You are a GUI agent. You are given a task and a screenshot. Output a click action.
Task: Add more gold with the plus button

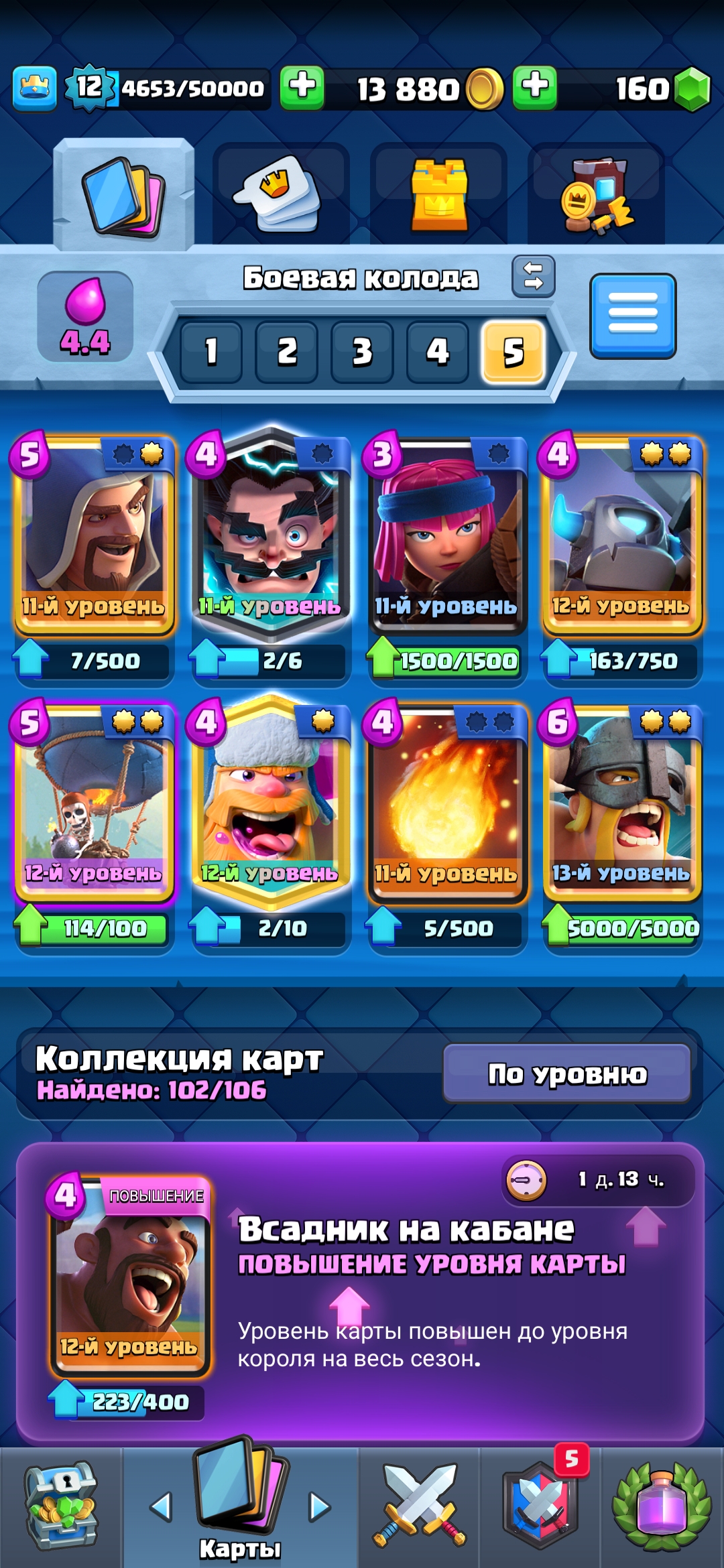click(x=302, y=88)
